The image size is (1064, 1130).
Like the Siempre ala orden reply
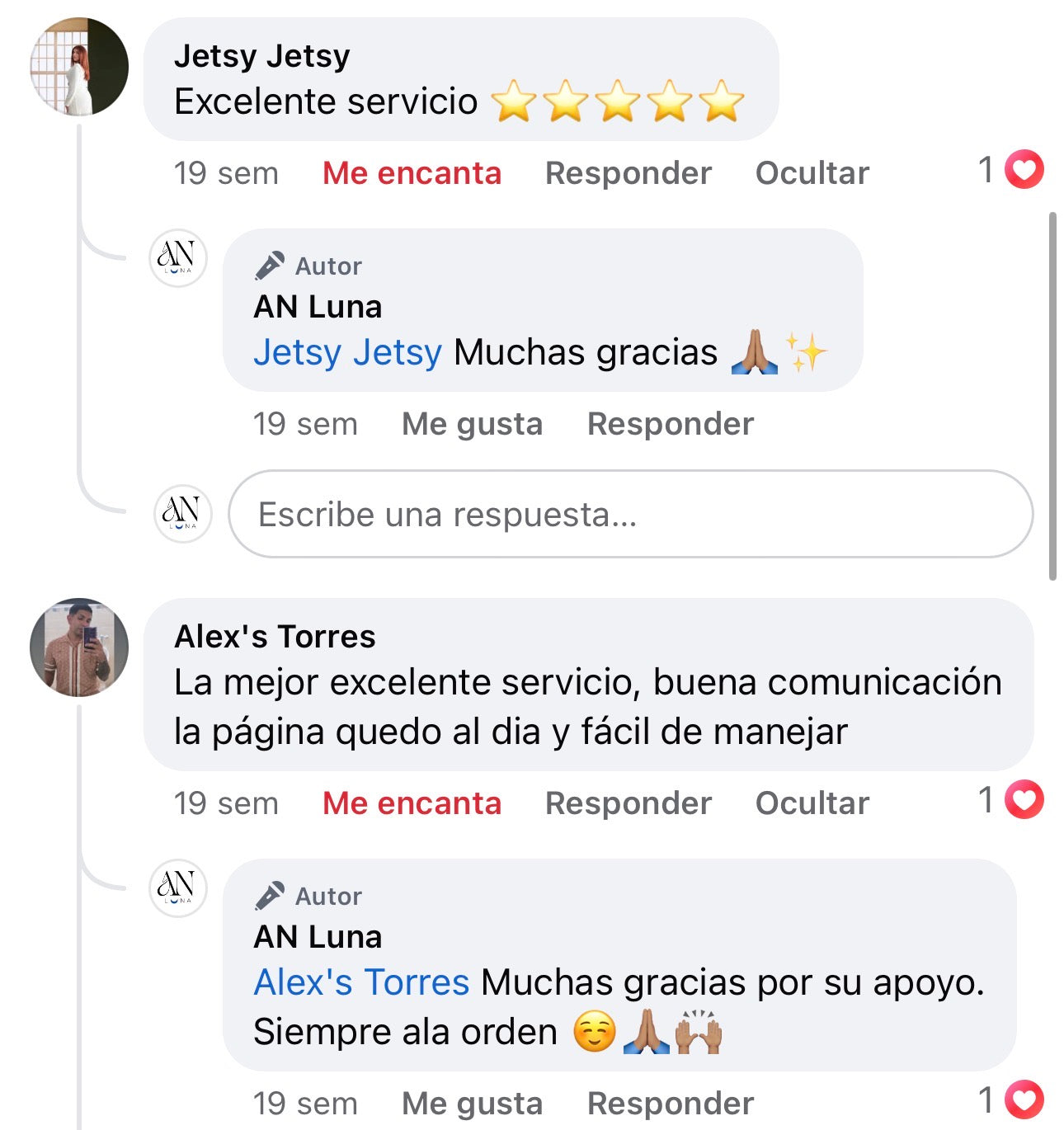click(x=472, y=1104)
